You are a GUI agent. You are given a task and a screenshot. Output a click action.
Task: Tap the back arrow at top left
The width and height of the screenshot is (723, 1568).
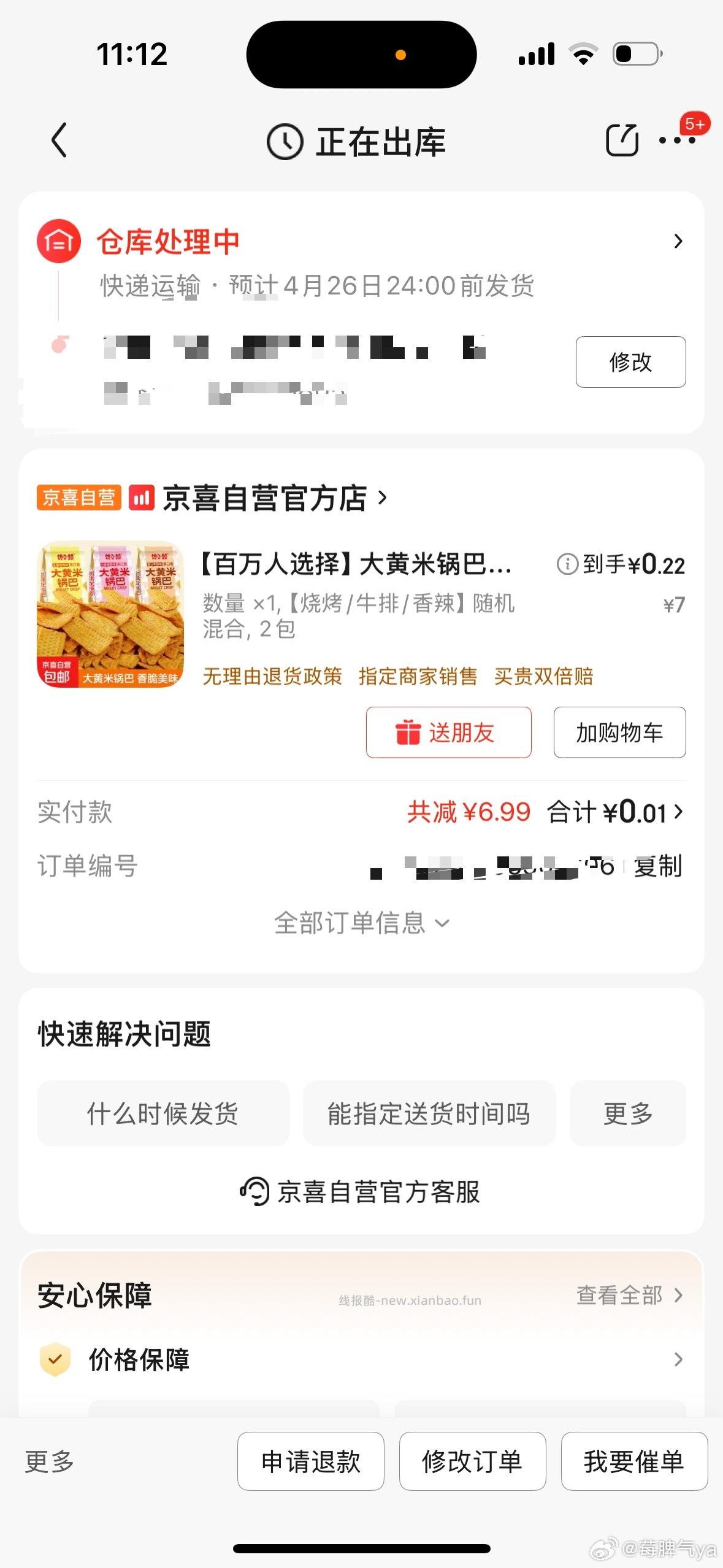point(58,141)
